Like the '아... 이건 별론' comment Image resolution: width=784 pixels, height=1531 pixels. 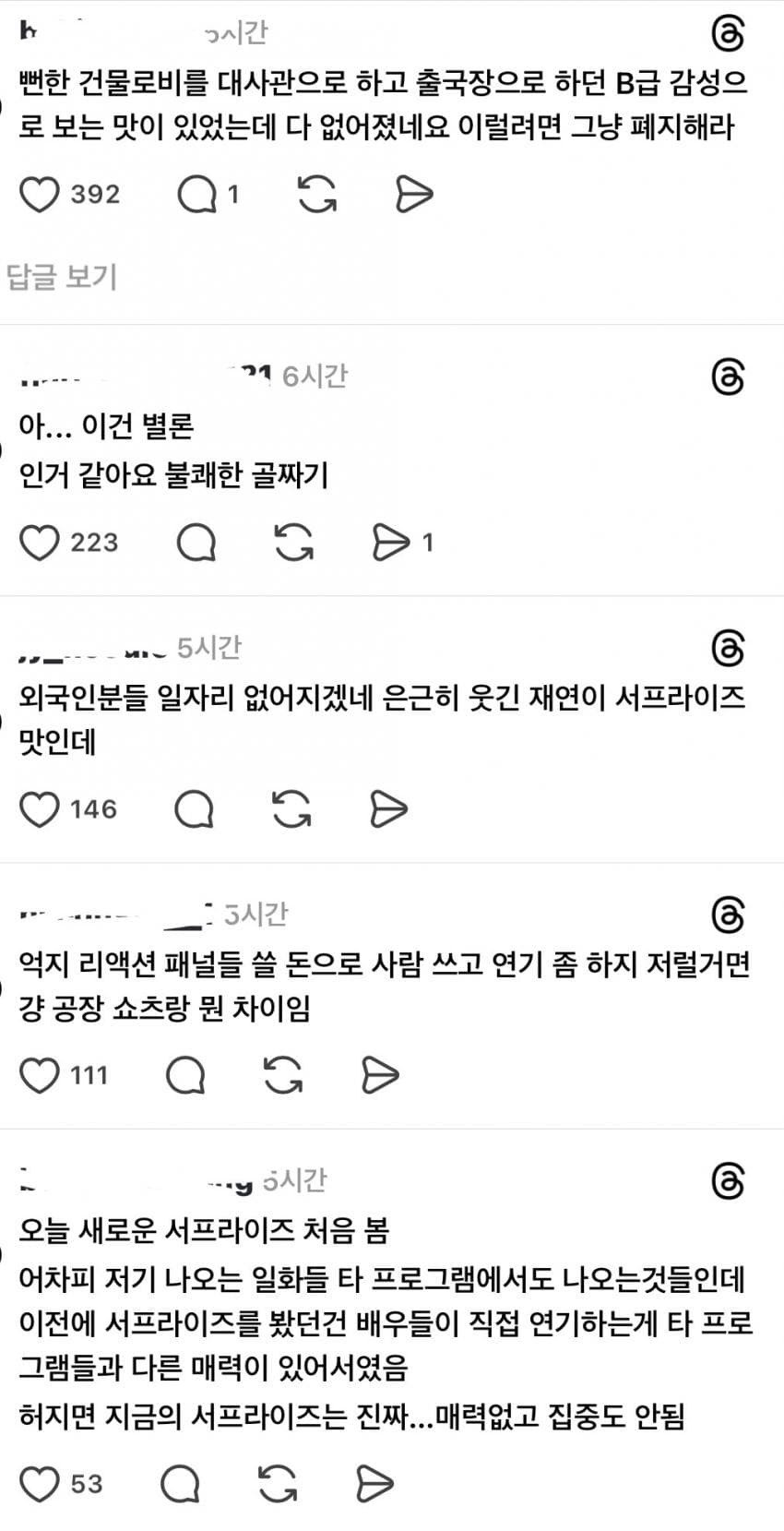click(40, 543)
